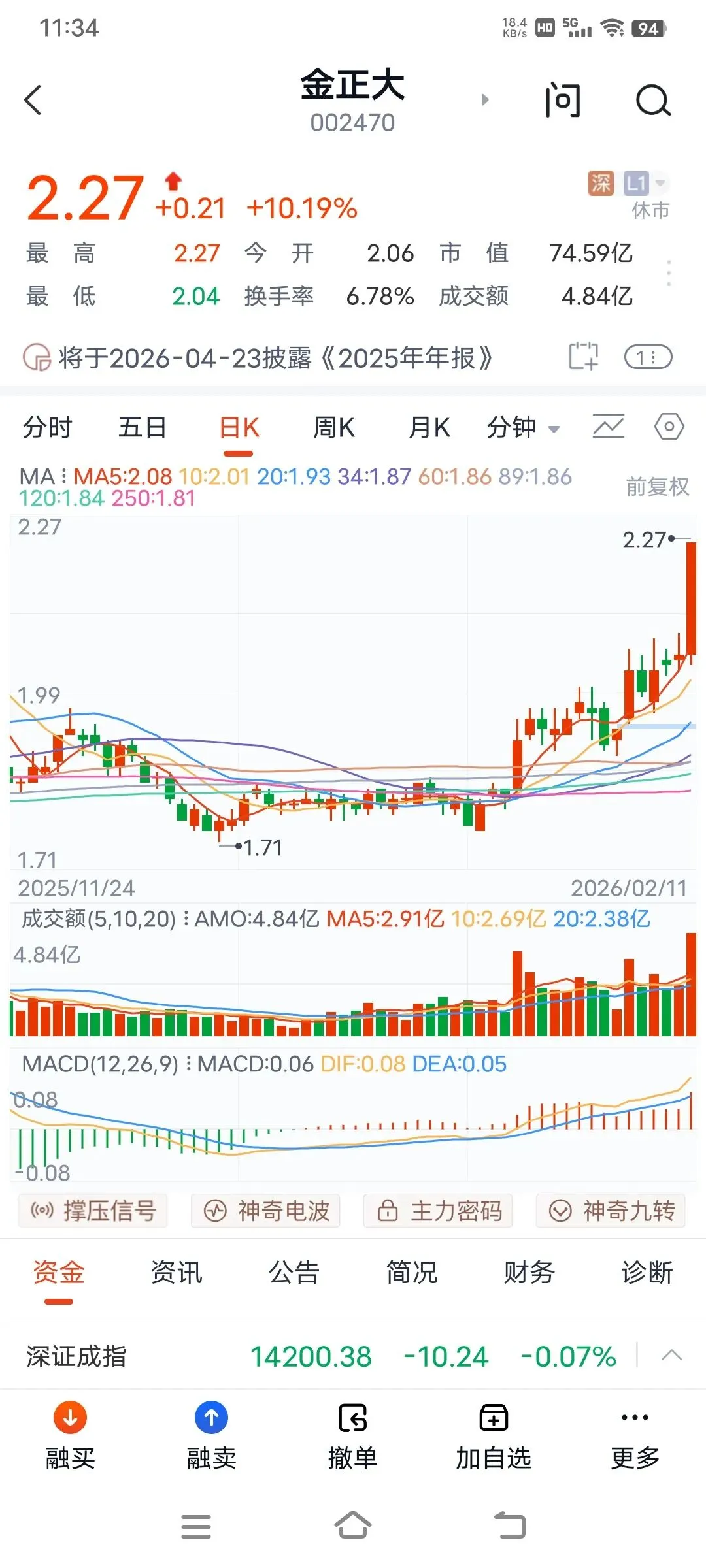
Task: Go back using the top-left arrow
Action: coord(33,100)
